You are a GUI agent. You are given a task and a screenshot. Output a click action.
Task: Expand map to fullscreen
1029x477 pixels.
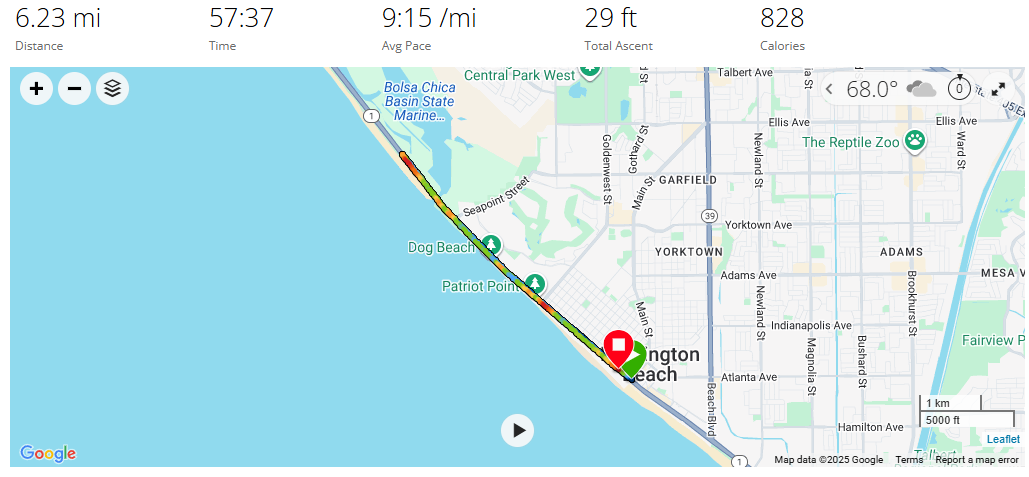pos(998,89)
